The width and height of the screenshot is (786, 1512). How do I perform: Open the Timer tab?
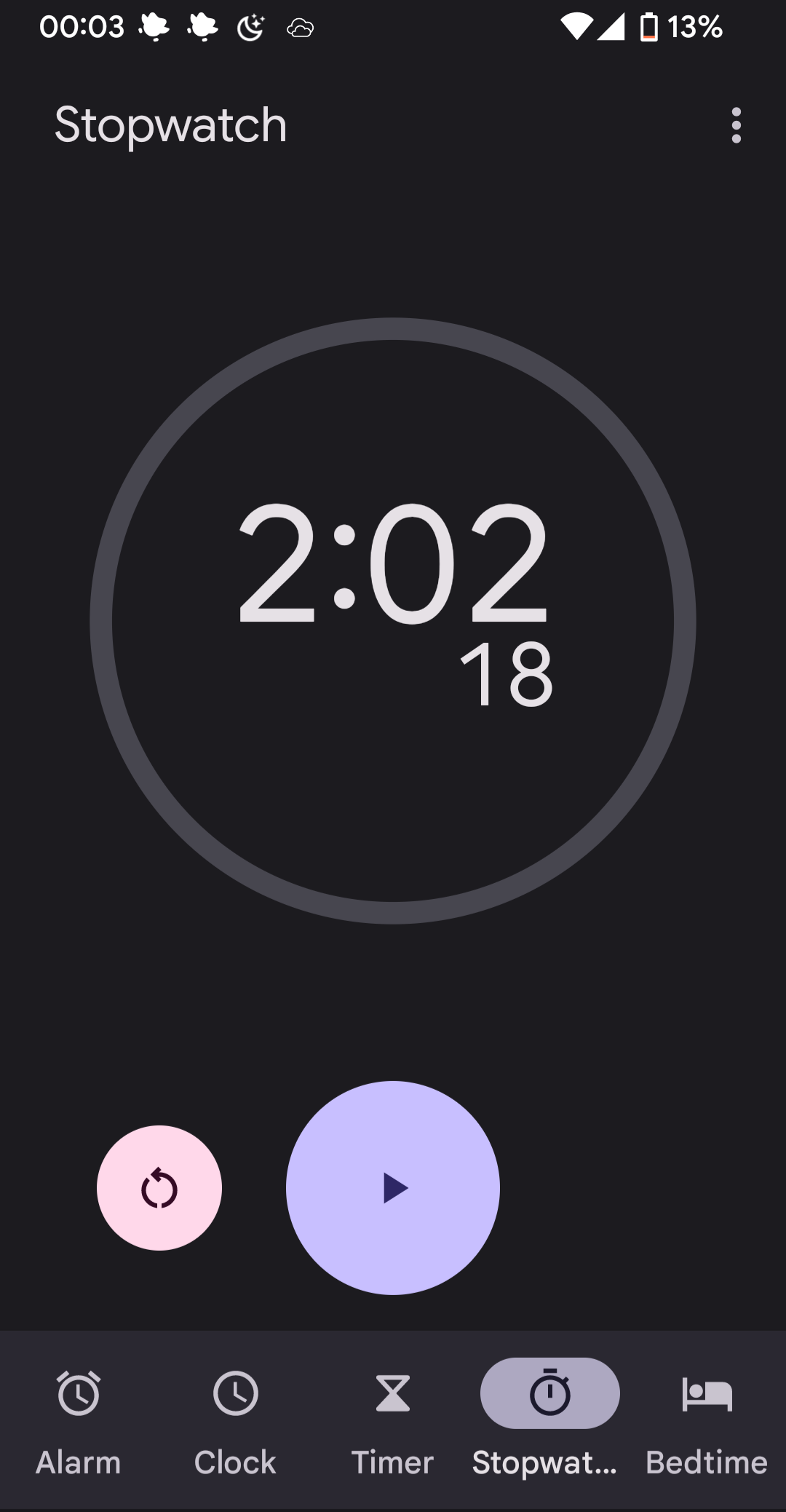click(393, 1422)
